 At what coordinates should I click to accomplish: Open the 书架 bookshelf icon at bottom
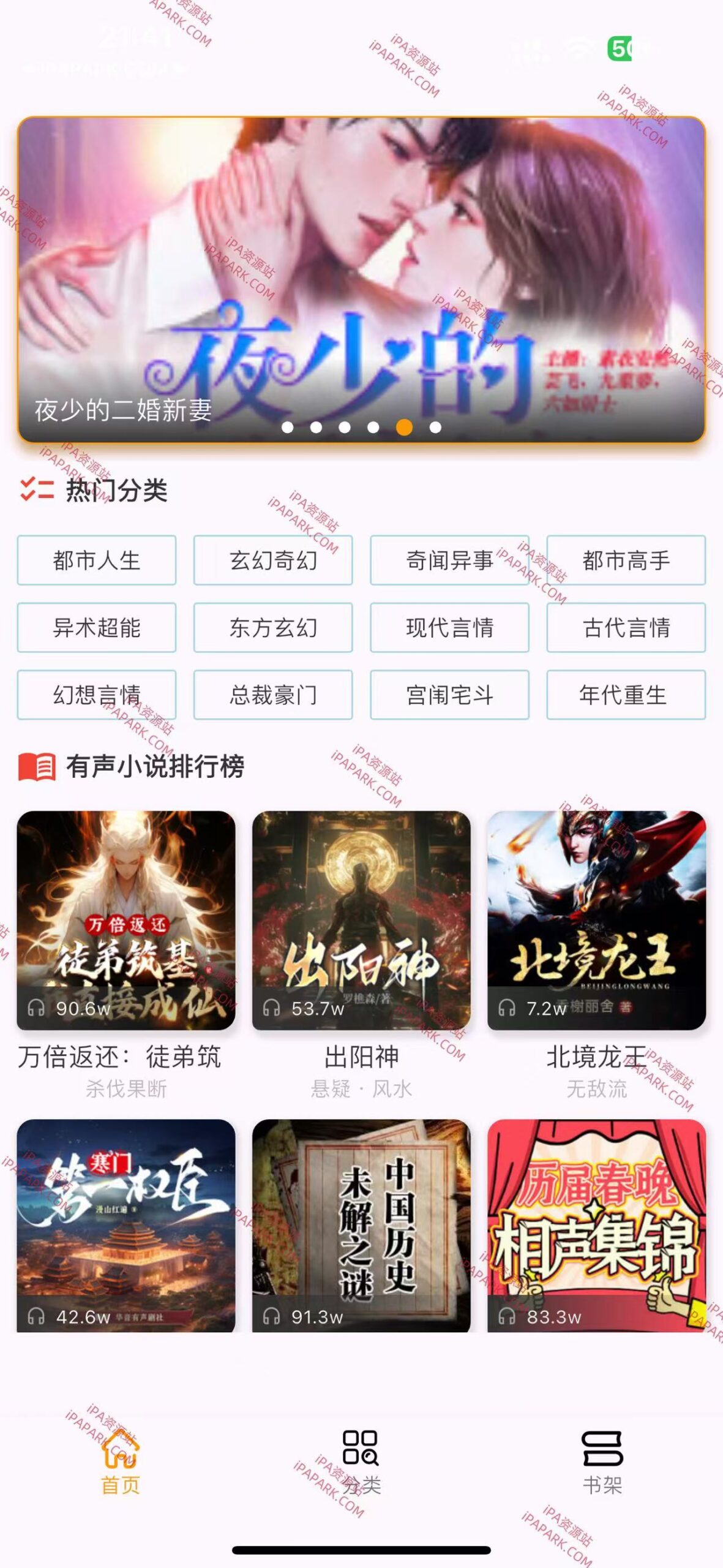click(602, 1449)
